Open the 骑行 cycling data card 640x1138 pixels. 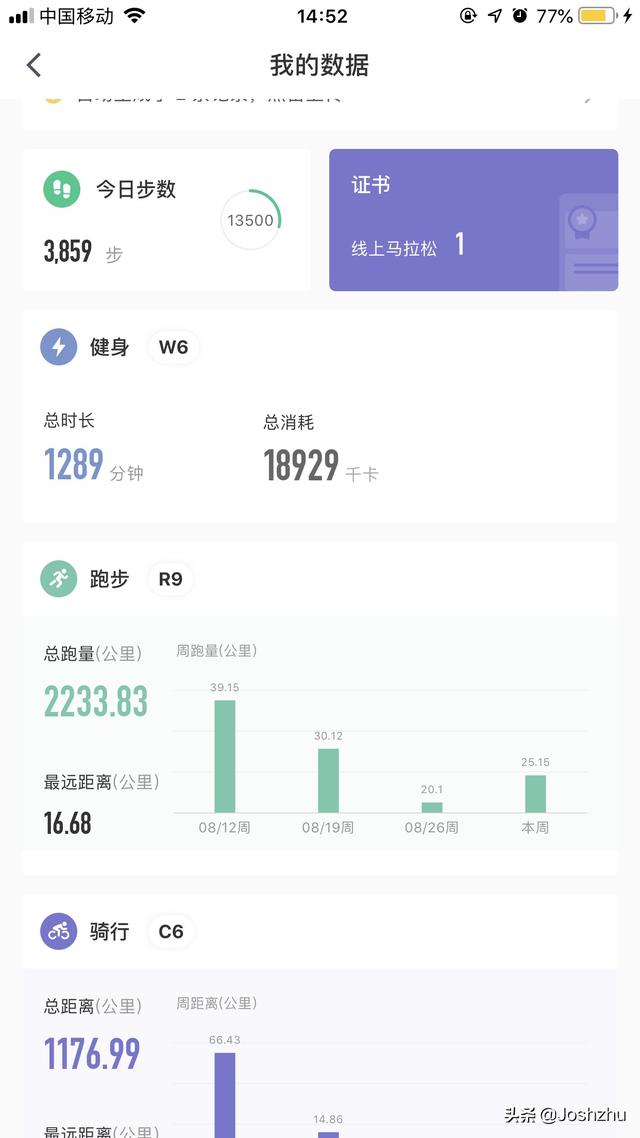[x=320, y=1016]
